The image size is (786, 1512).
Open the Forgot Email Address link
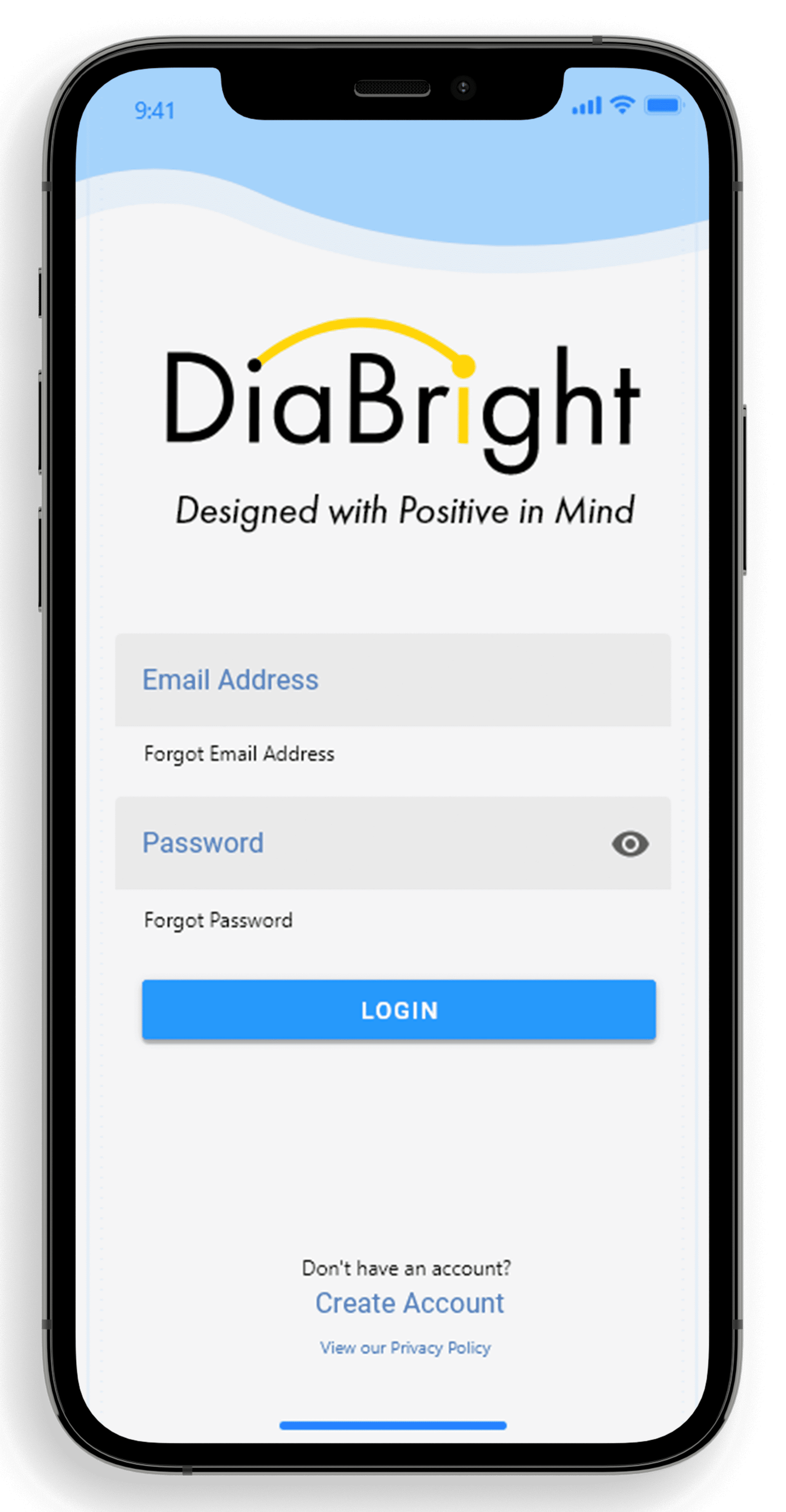[x=239, y=754]
